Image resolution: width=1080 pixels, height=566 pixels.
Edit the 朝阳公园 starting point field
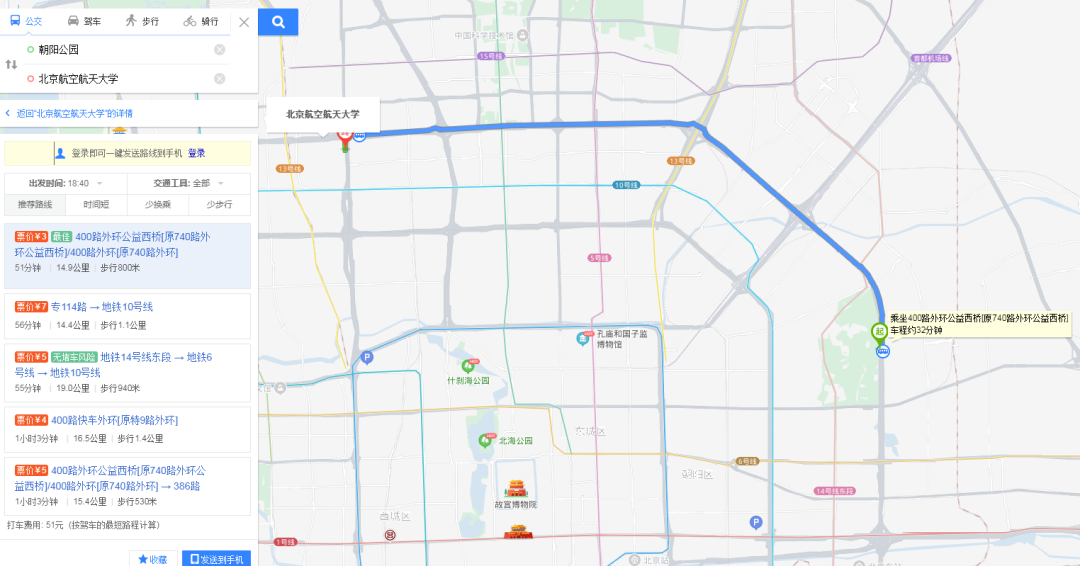(x=120, y=49)
